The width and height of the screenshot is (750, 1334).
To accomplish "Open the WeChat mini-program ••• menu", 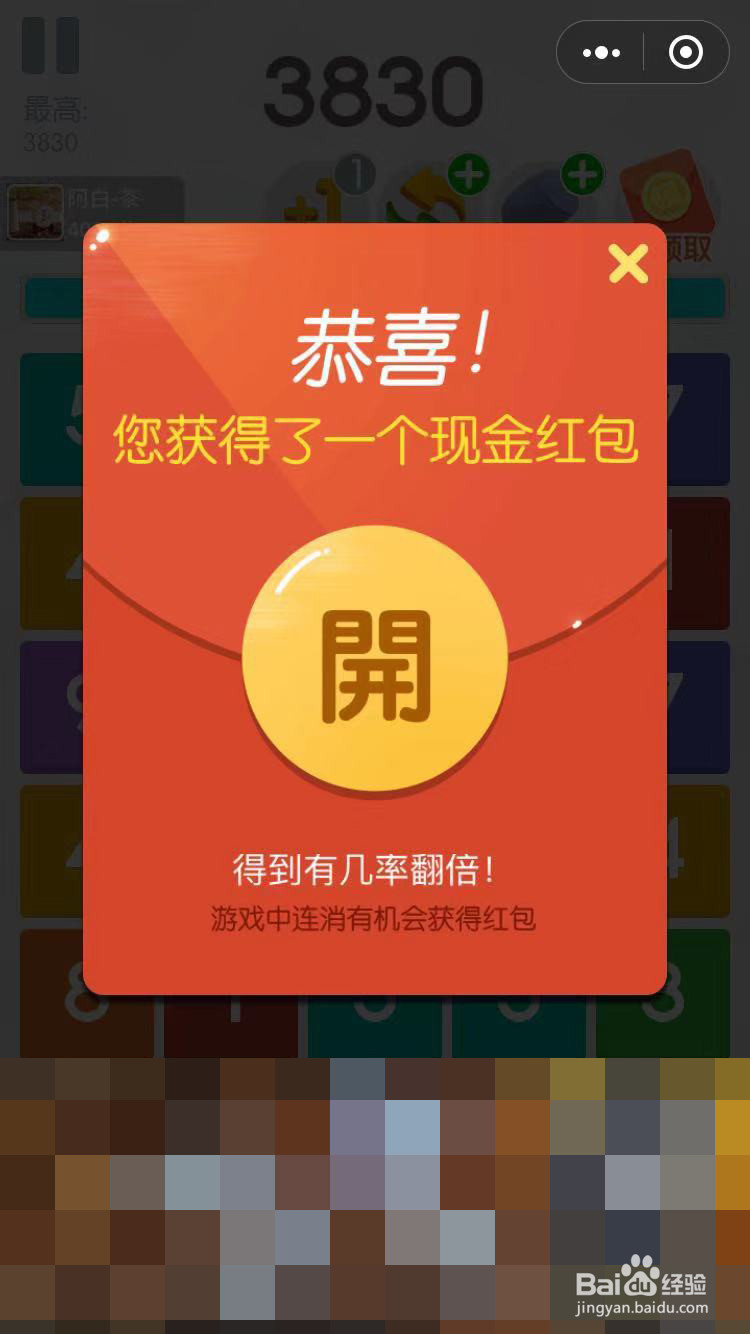I will click(601, 53).
